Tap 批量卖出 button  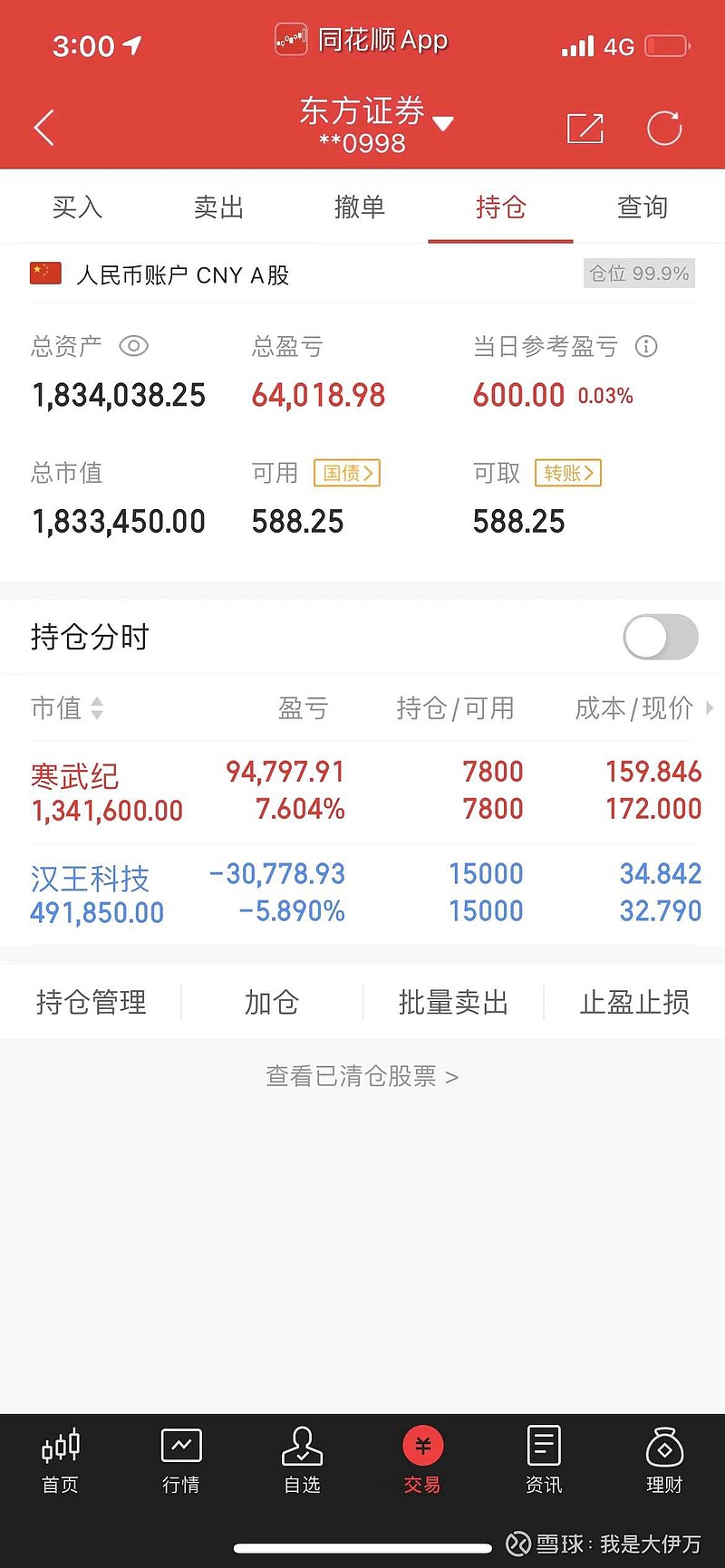[x=453, y=1002]
